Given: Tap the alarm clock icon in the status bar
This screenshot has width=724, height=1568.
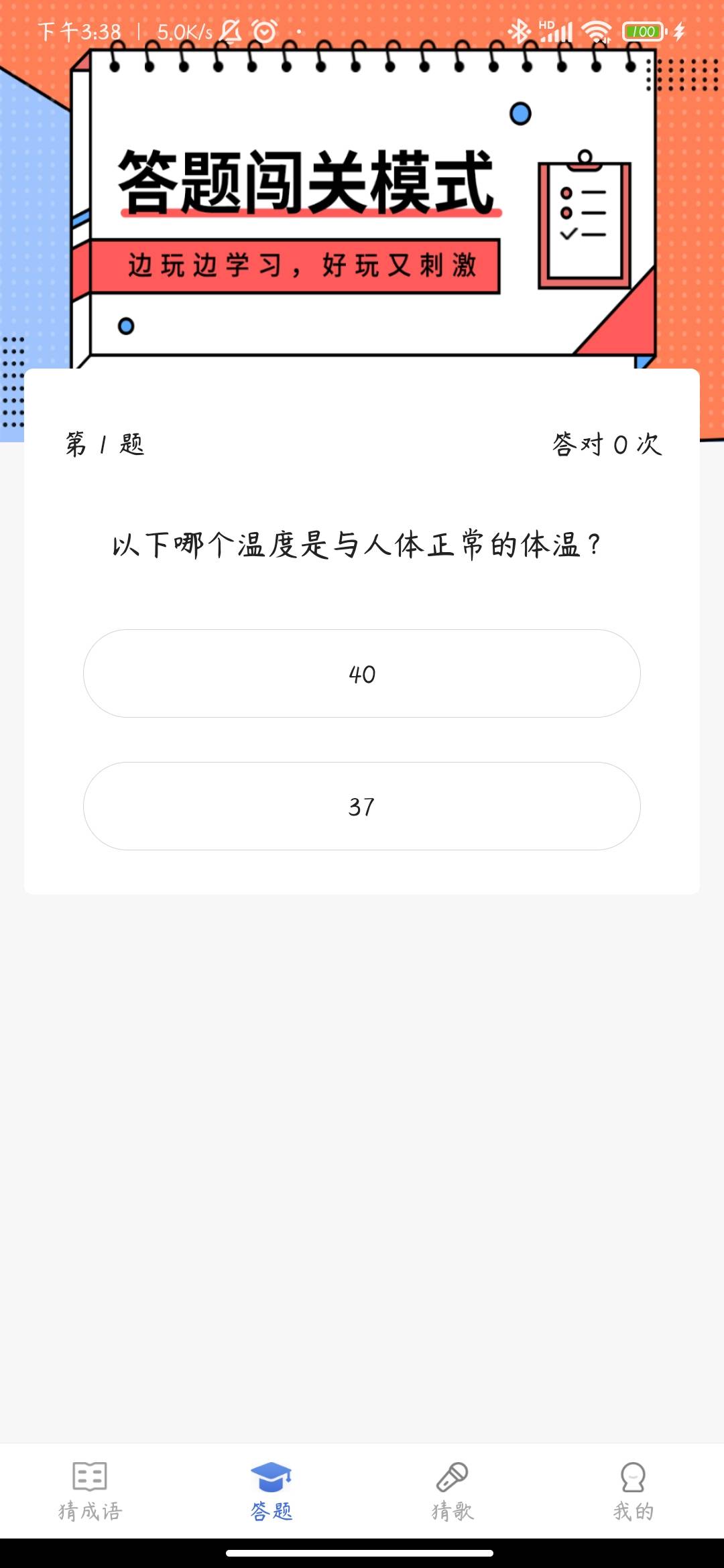Looking at the screenshot, I should pos(263,30).
